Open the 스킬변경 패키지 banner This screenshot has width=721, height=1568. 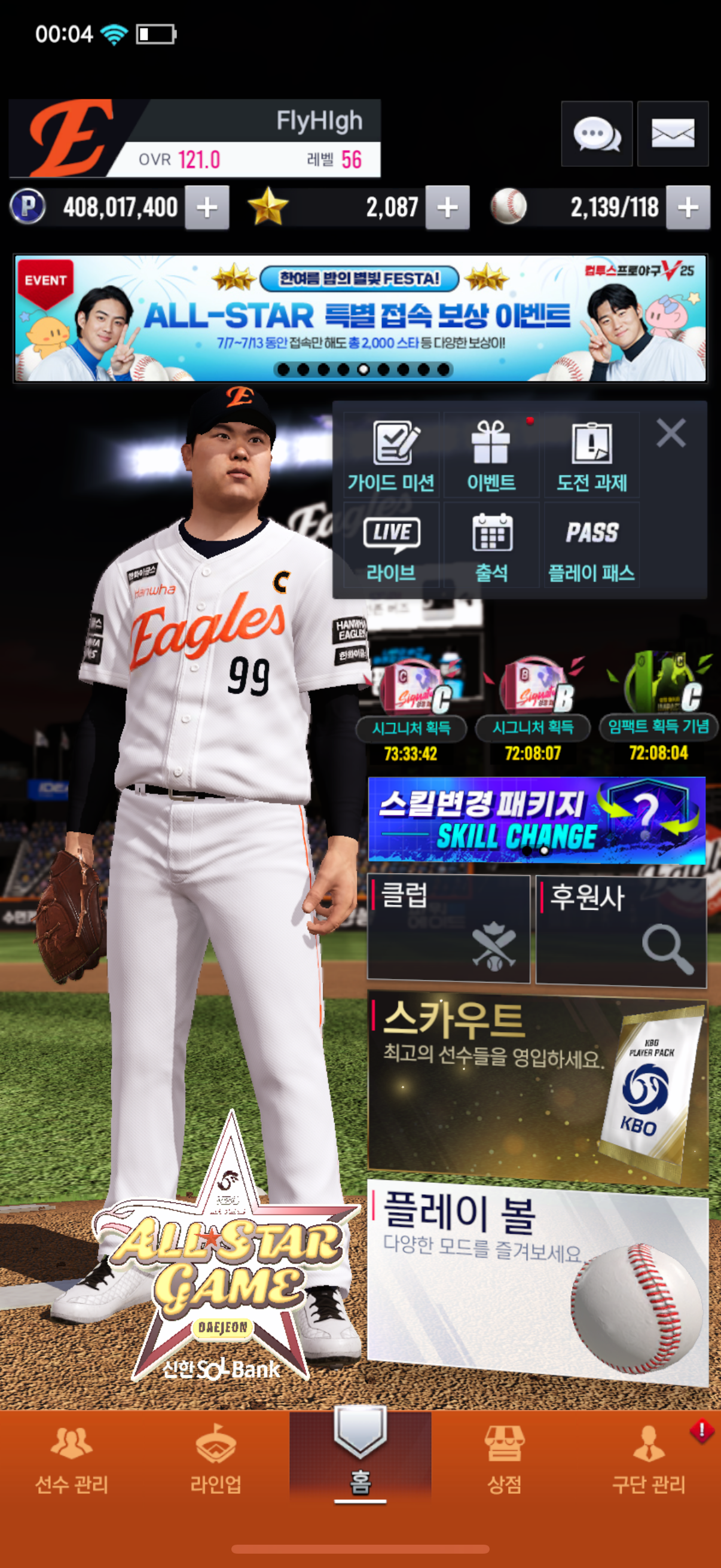point(537,820)
